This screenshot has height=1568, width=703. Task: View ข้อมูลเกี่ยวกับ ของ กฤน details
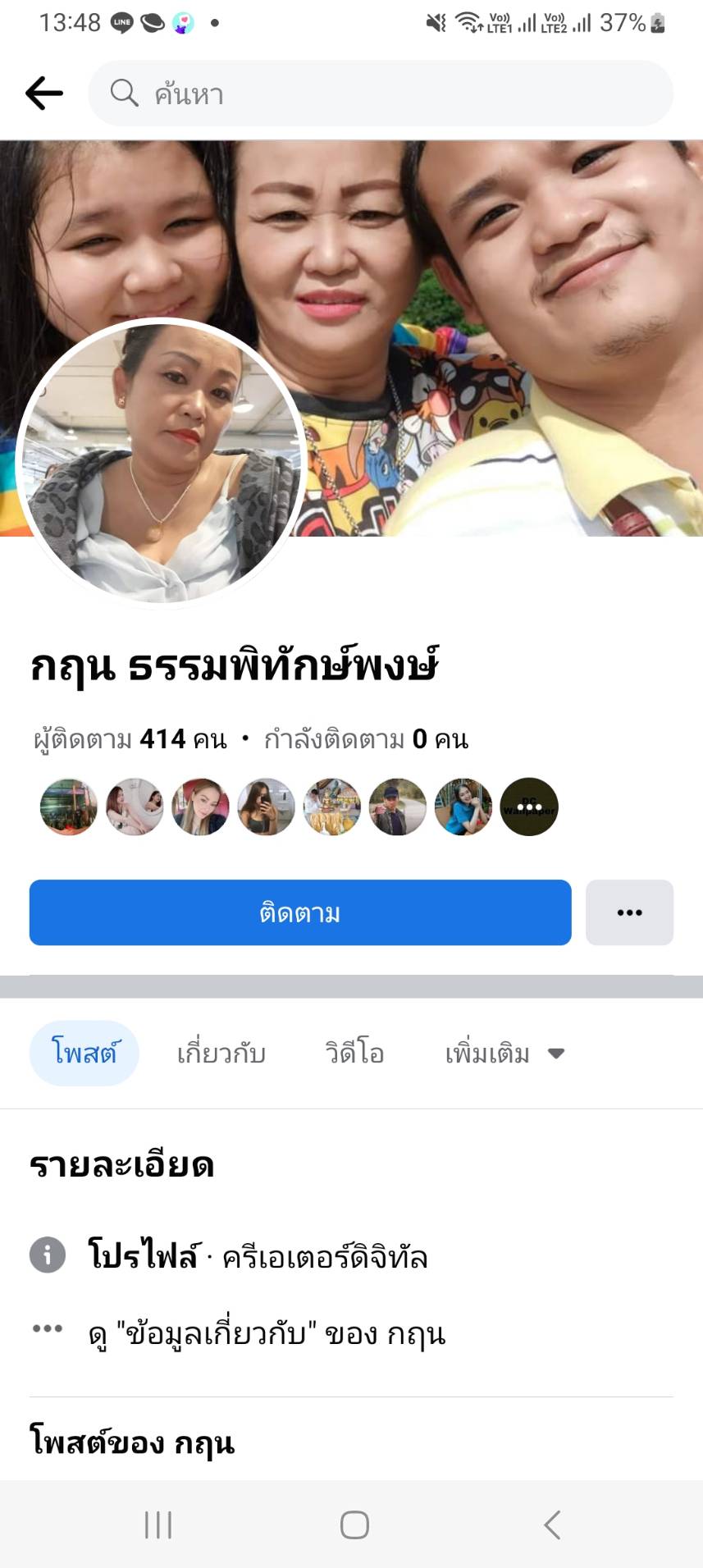tap(267, 1334)
